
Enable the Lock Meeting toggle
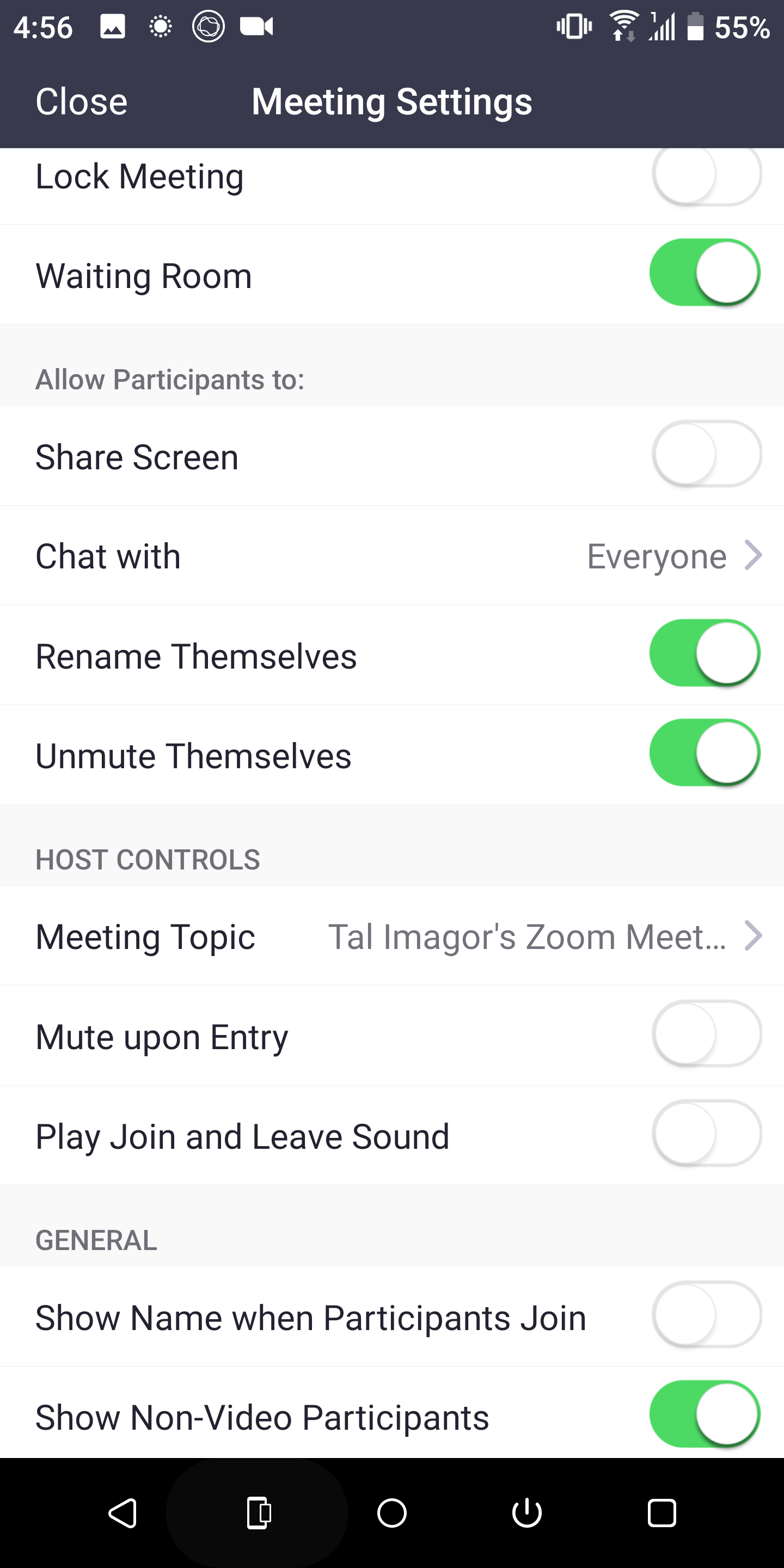pyautogui.click(x=705, y=176)
